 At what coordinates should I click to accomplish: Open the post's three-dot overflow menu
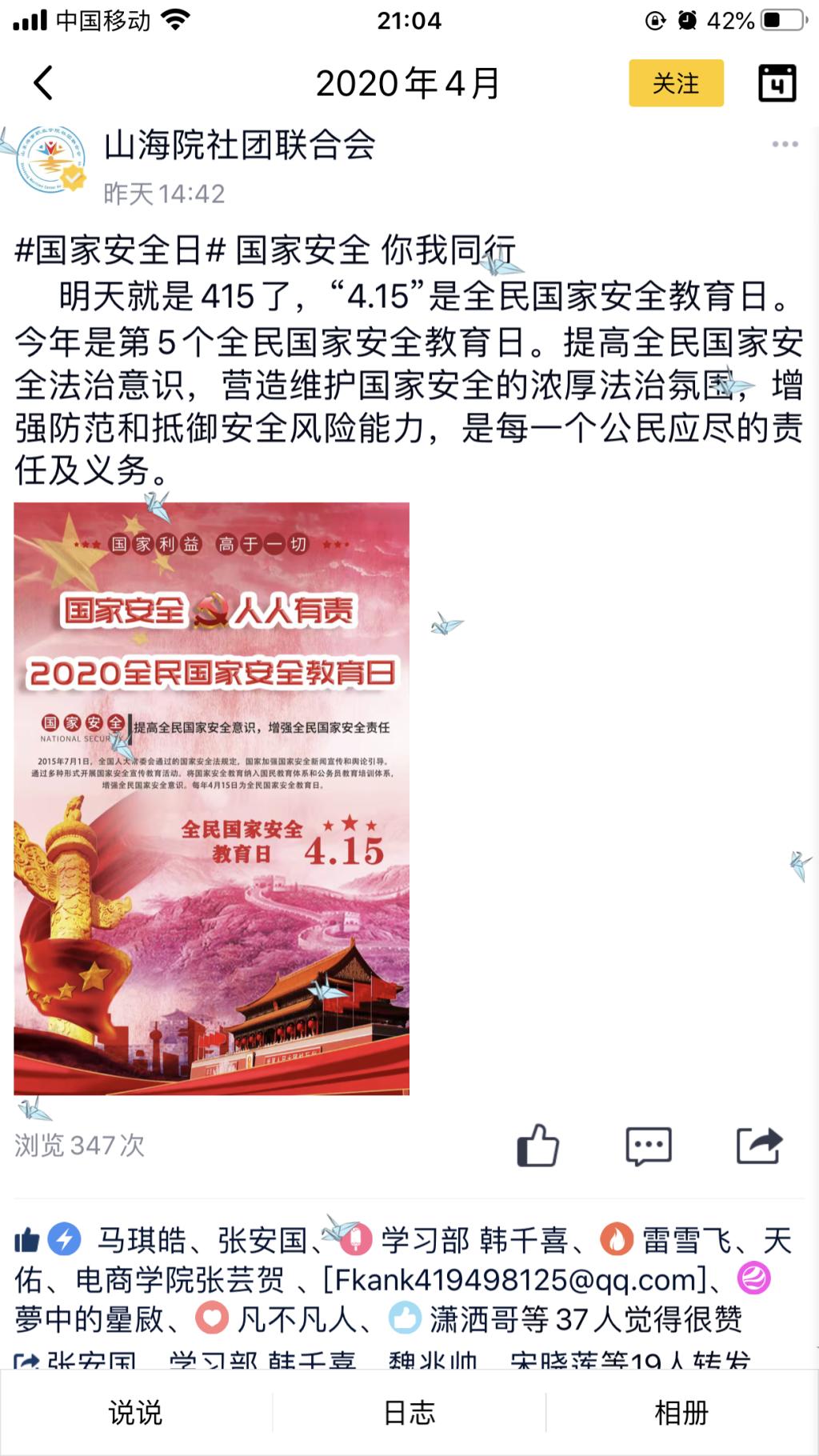pos(785,144)
